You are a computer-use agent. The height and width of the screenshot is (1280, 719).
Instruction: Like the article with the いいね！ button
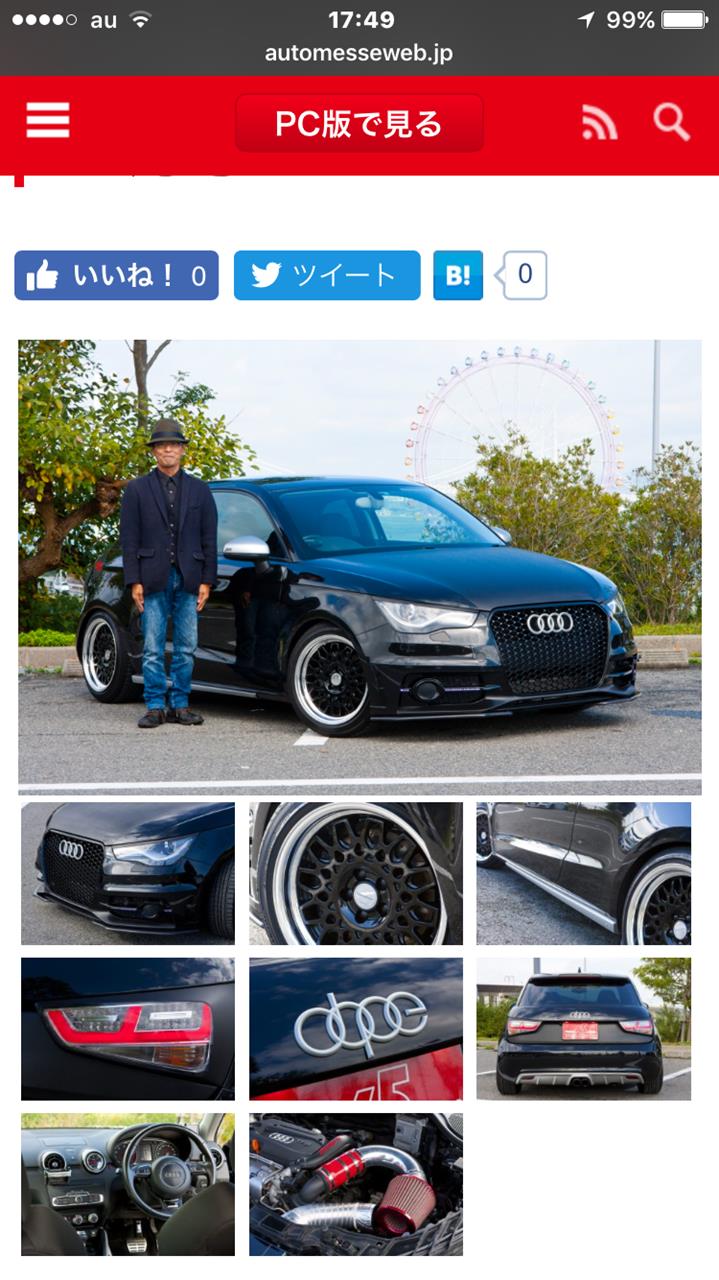[116, 275]
